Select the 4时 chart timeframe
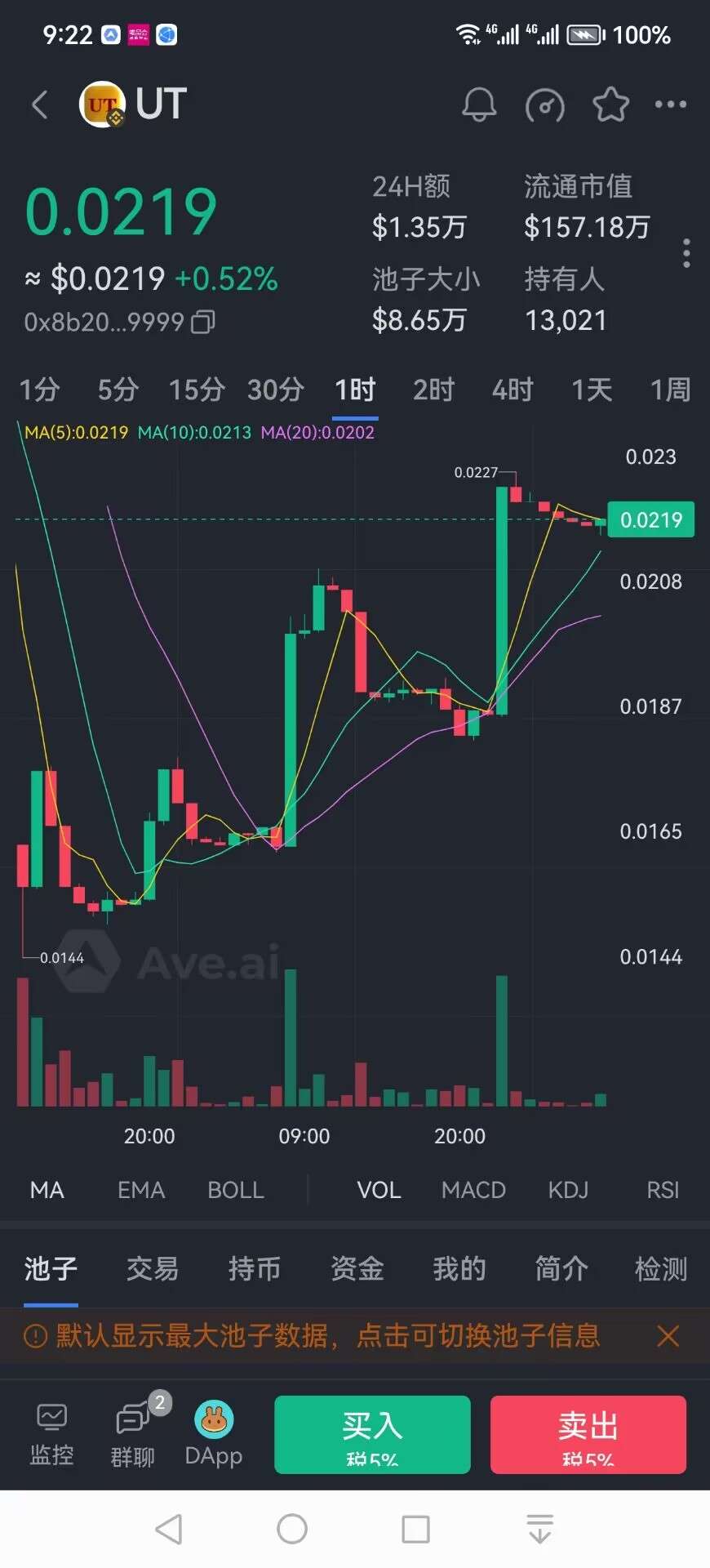Viewport: 710px width, 1568px height. (x=512, y=390)
